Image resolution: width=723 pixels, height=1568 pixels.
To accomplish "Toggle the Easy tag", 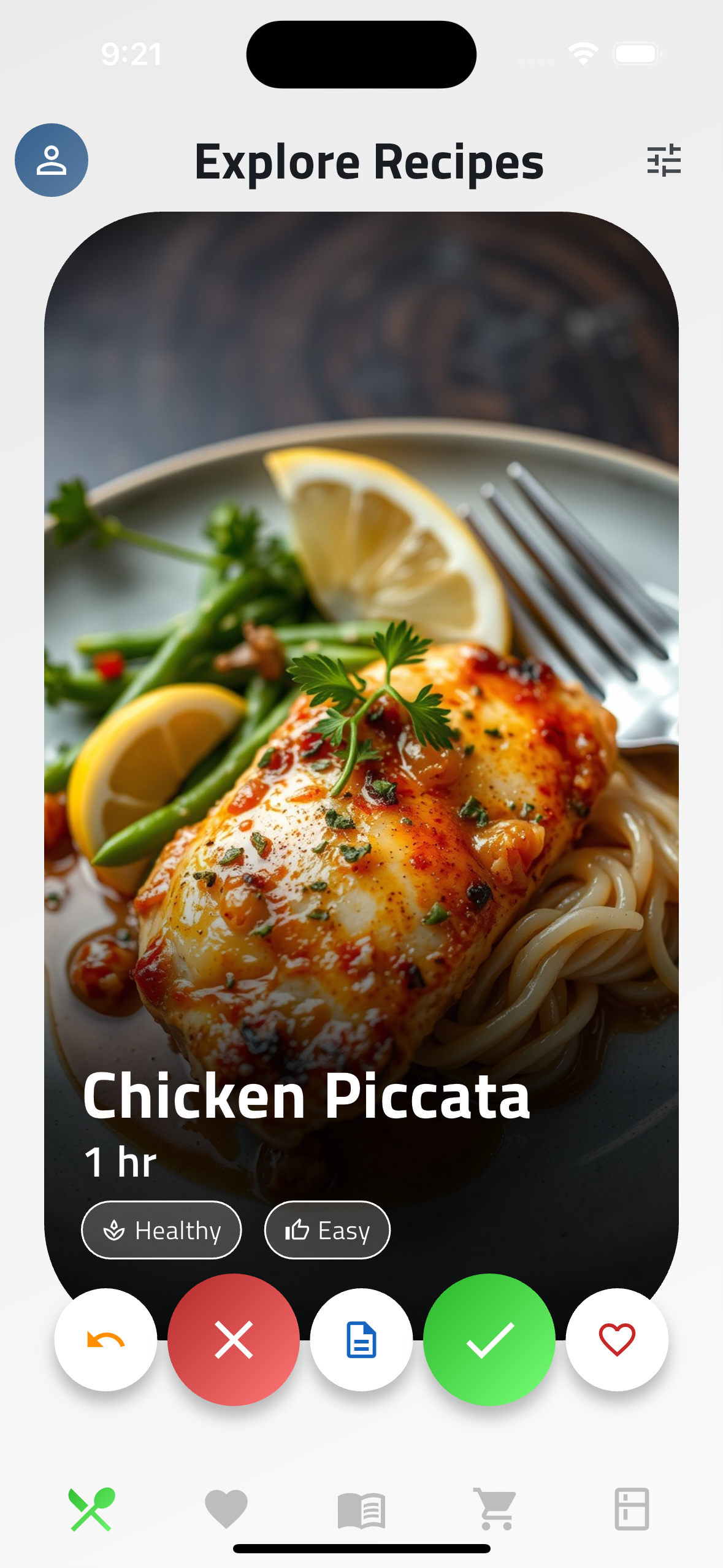I will point(327,1229).
